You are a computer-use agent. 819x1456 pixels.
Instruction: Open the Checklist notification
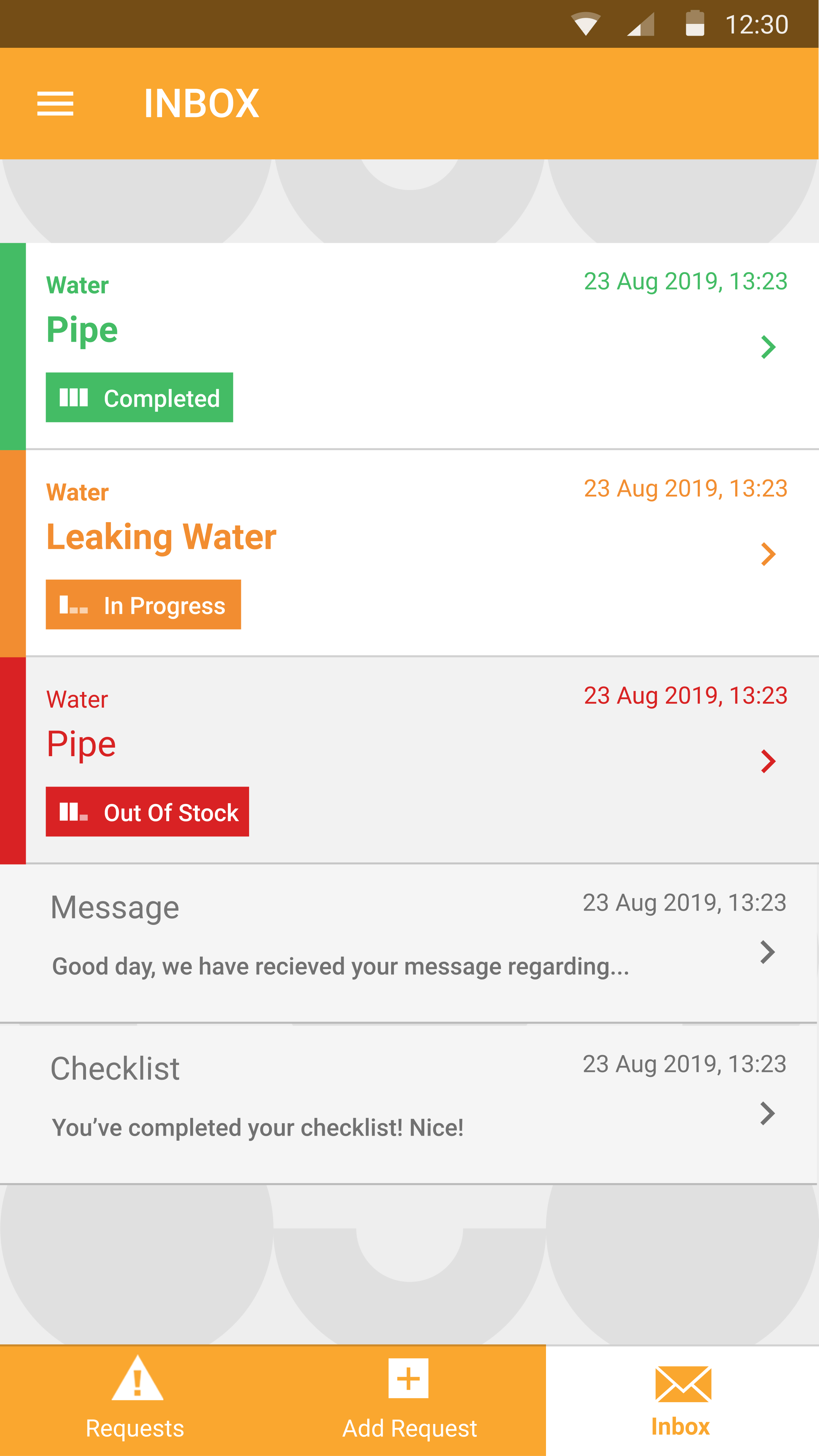click(410, 1103)
